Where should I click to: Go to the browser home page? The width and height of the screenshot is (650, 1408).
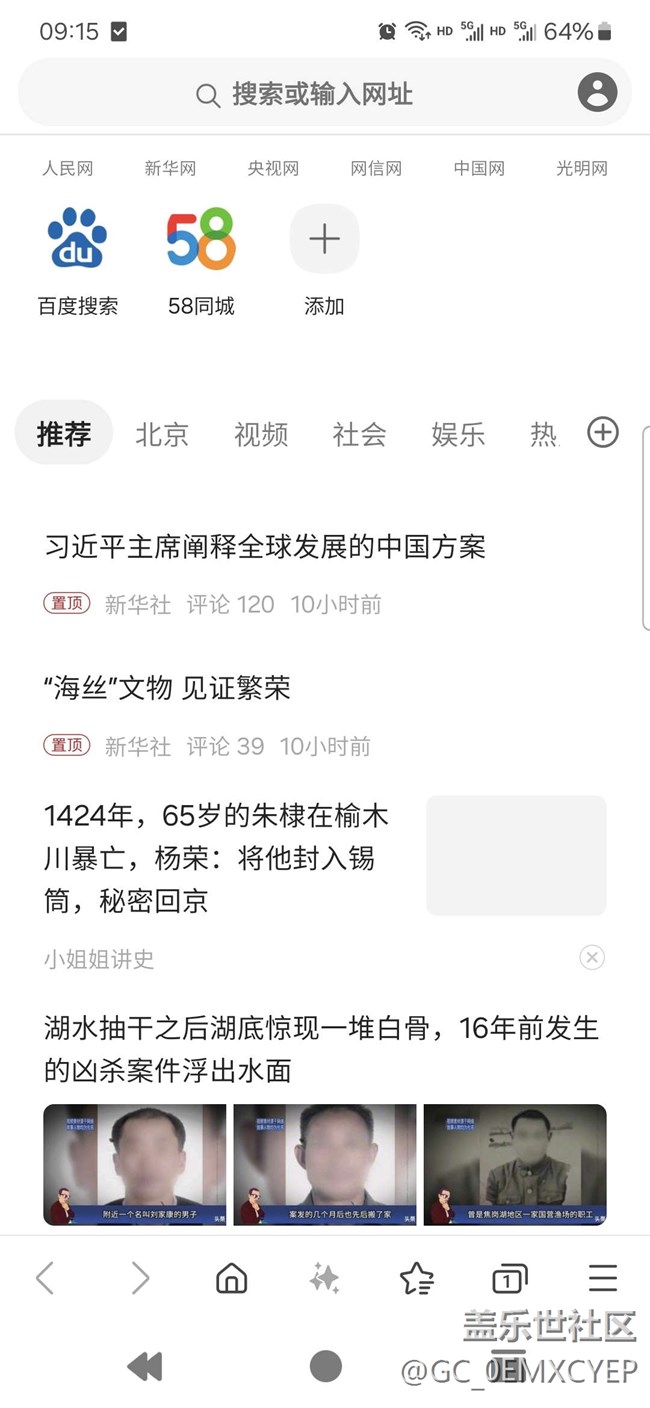[232, 1278]
